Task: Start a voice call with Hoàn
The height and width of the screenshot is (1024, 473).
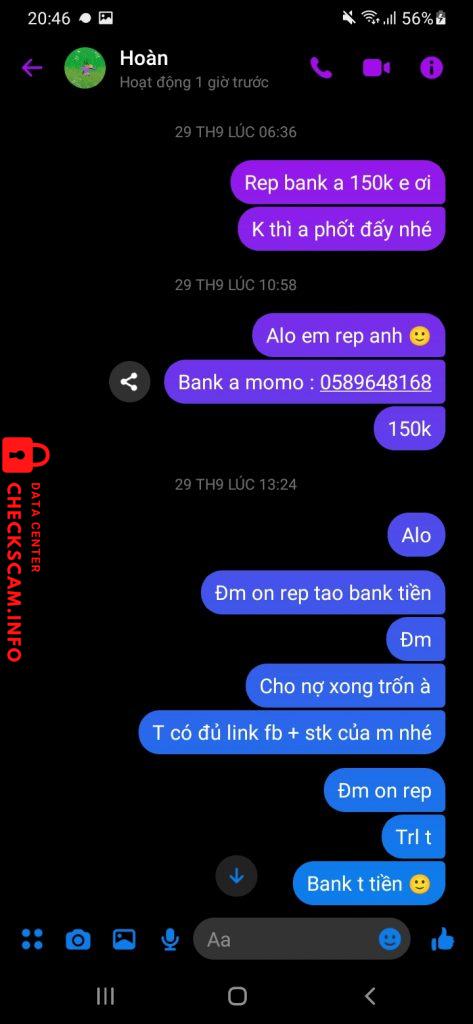Action: (x=321, y=68)
